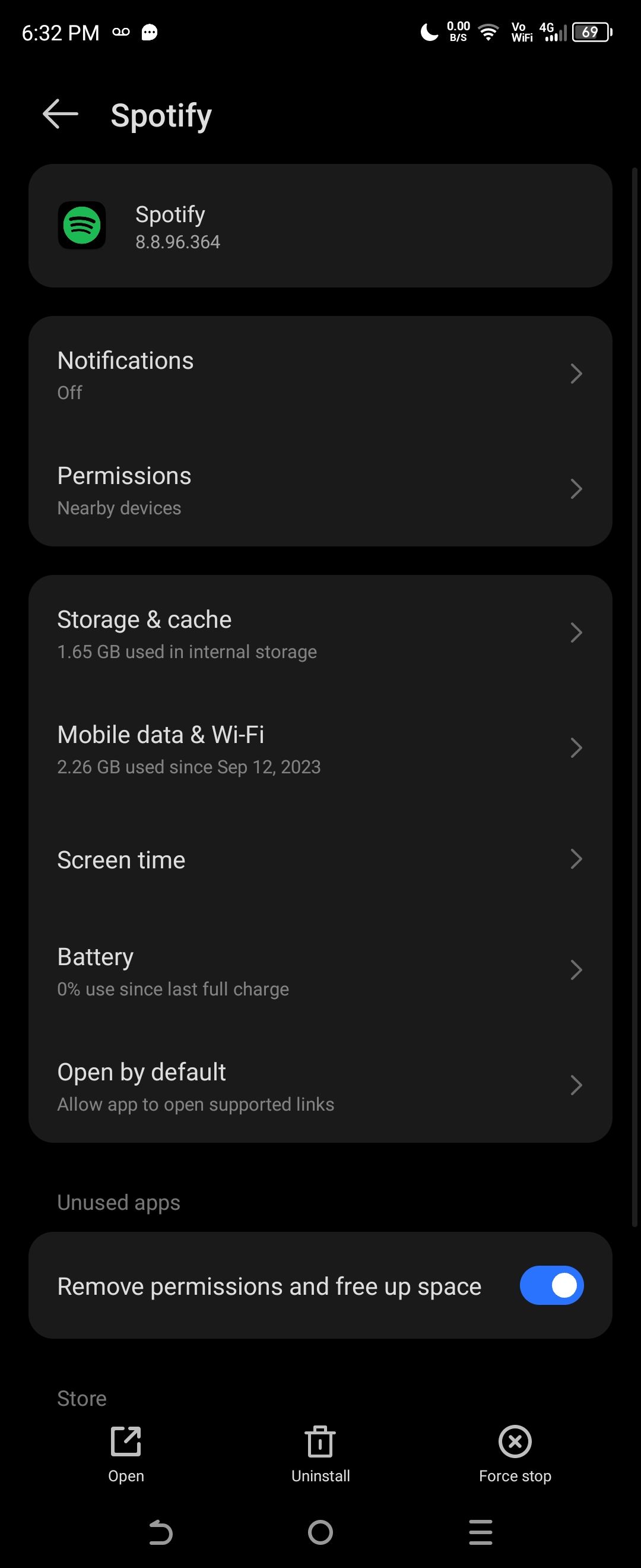Expand Mobile data & Wi-Fi details
The image size is (641, 1568).
320,748
